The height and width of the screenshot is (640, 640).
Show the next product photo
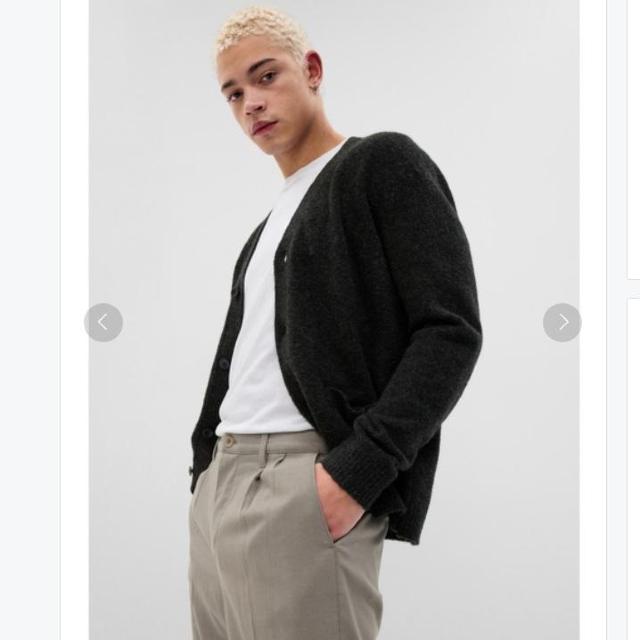point(562,322)
